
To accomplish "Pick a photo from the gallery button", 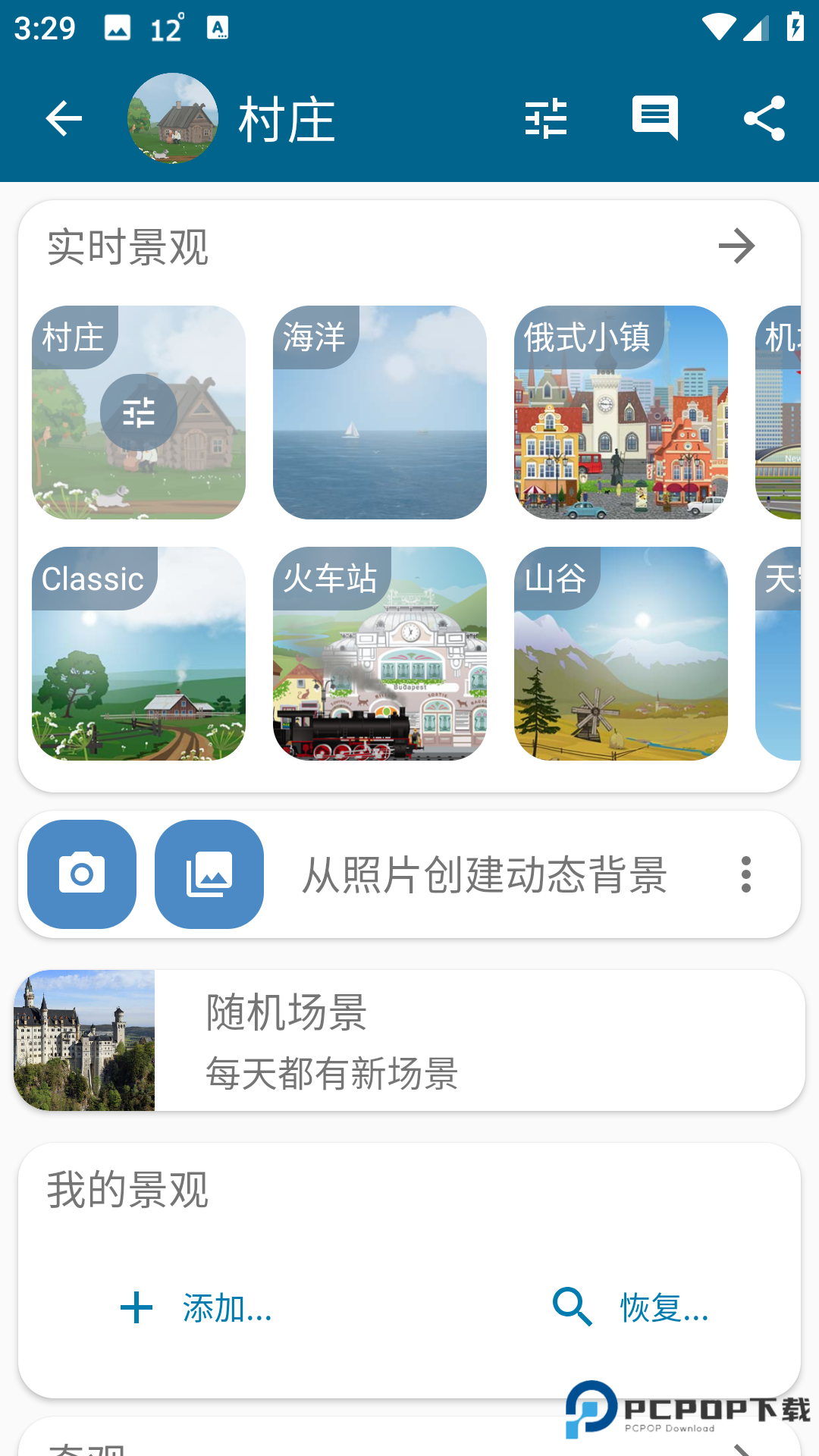I will click(x=209, y=874).
